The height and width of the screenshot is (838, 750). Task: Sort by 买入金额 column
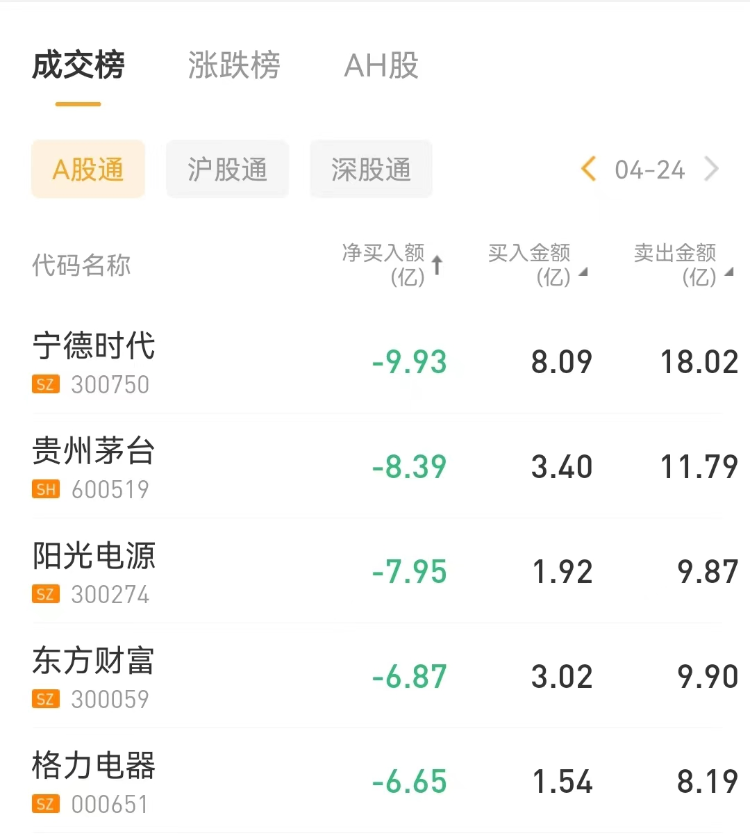[x=537, y=265]
